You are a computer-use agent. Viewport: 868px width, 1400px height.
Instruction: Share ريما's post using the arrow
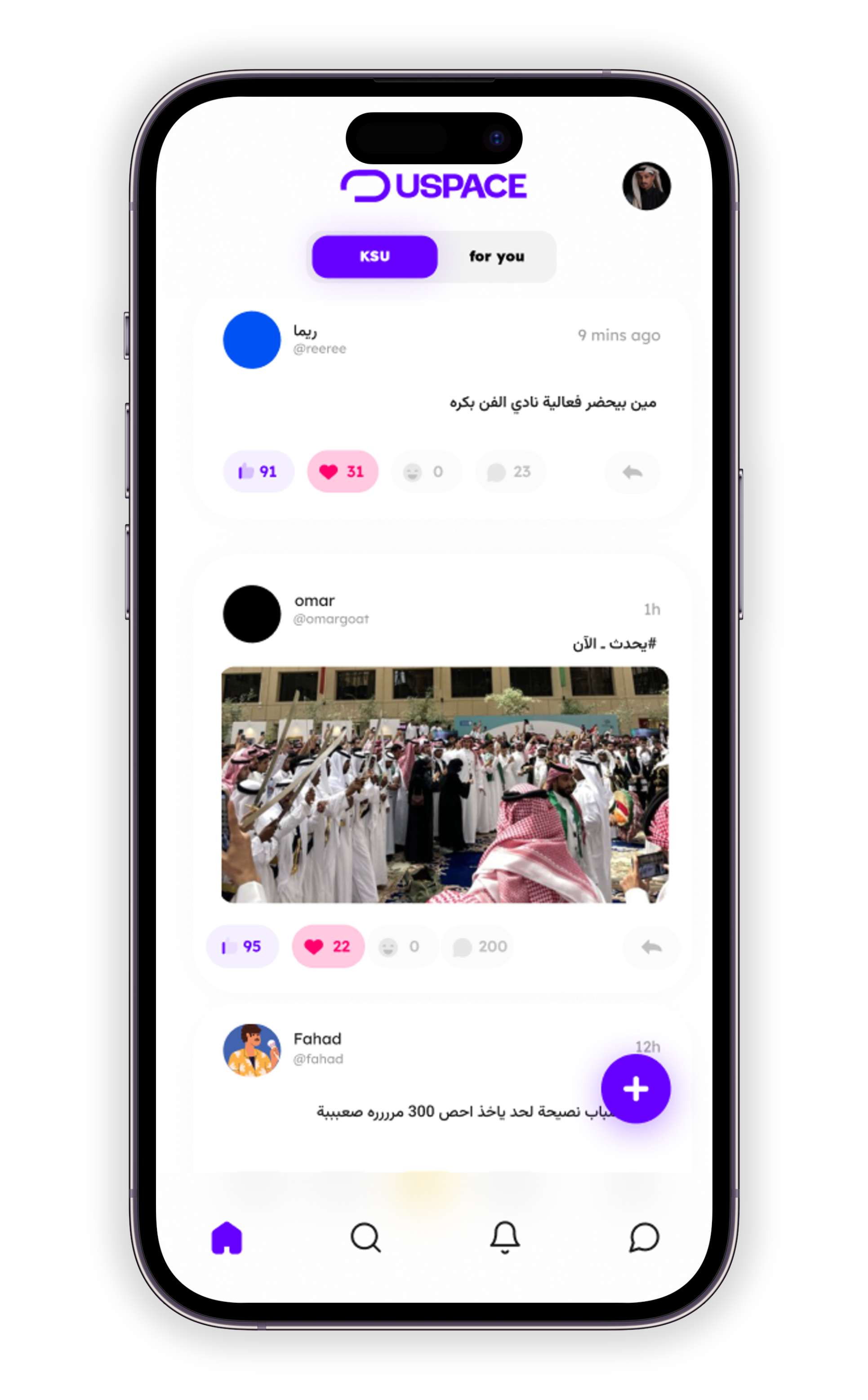632,472
